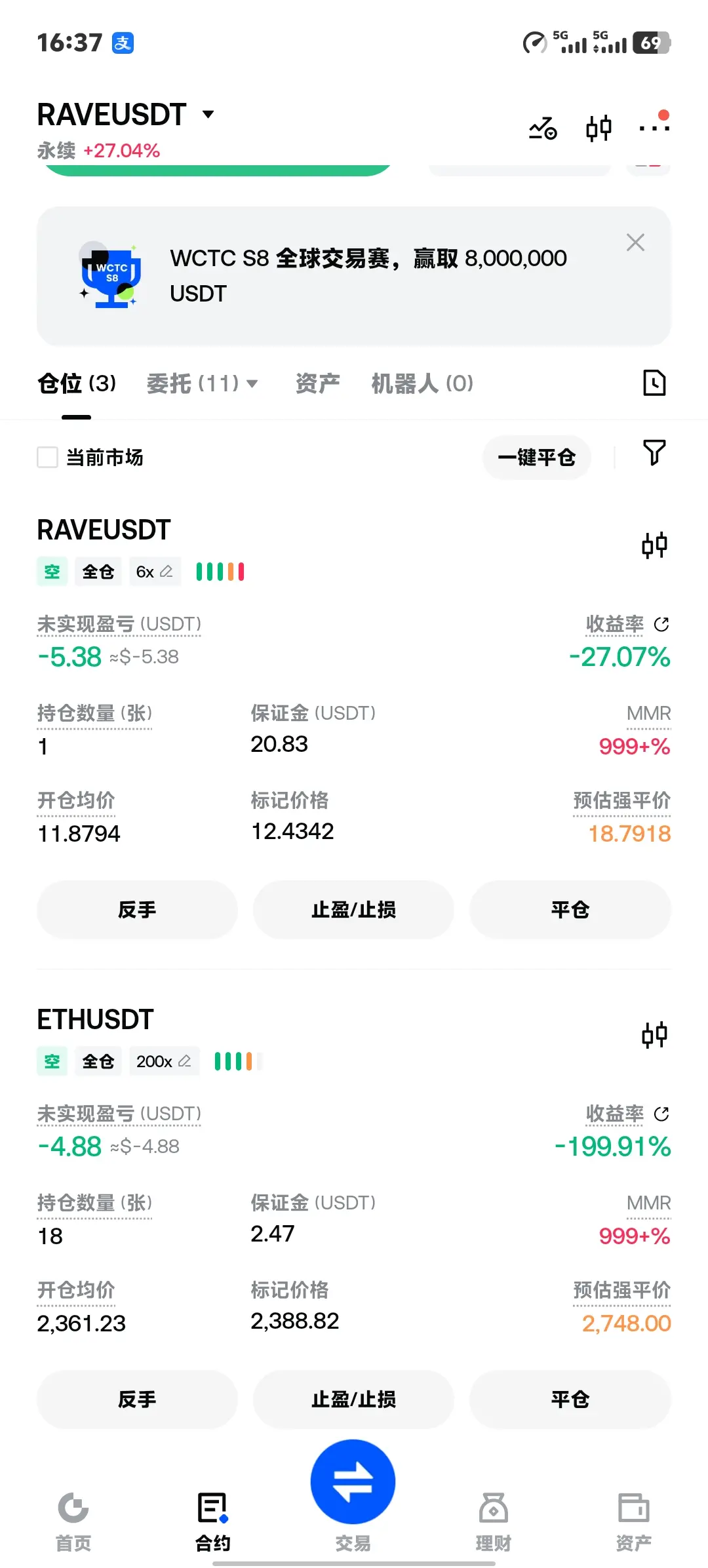Set 止盈/止损 for the ETHUSDT position

(x=353, y=1400)
